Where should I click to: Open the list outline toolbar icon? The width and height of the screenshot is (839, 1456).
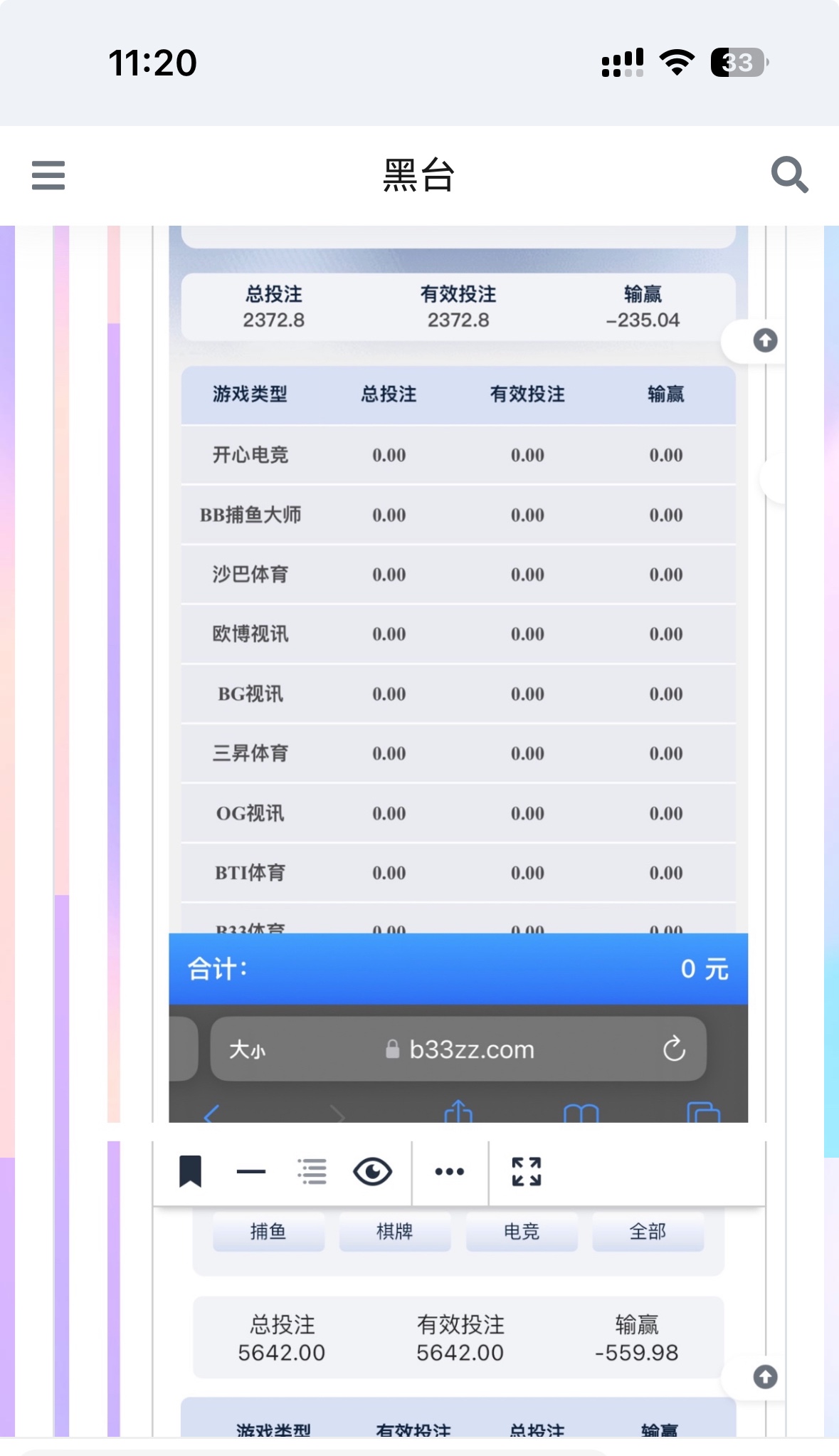point(312,1171)
